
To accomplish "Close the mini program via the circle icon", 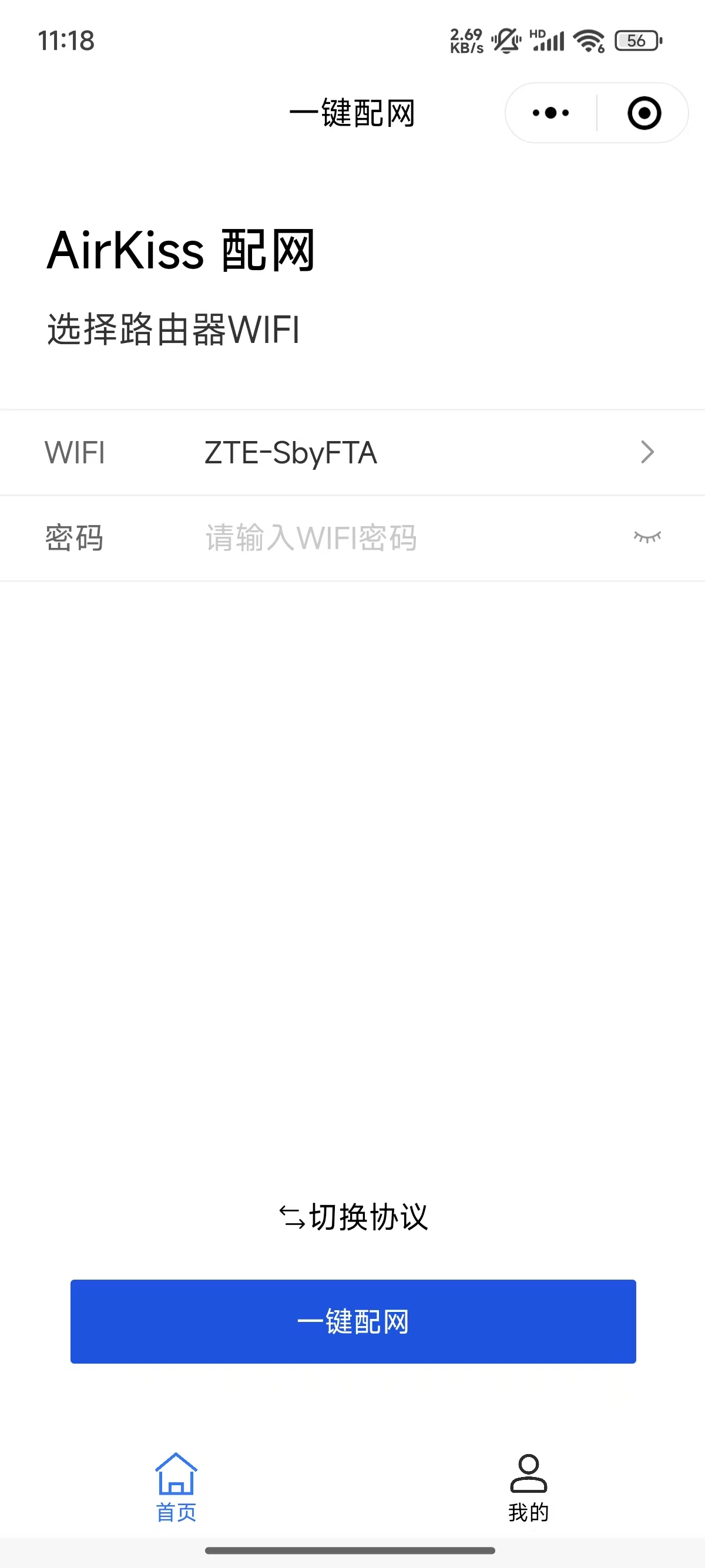I will coord(644,113).
